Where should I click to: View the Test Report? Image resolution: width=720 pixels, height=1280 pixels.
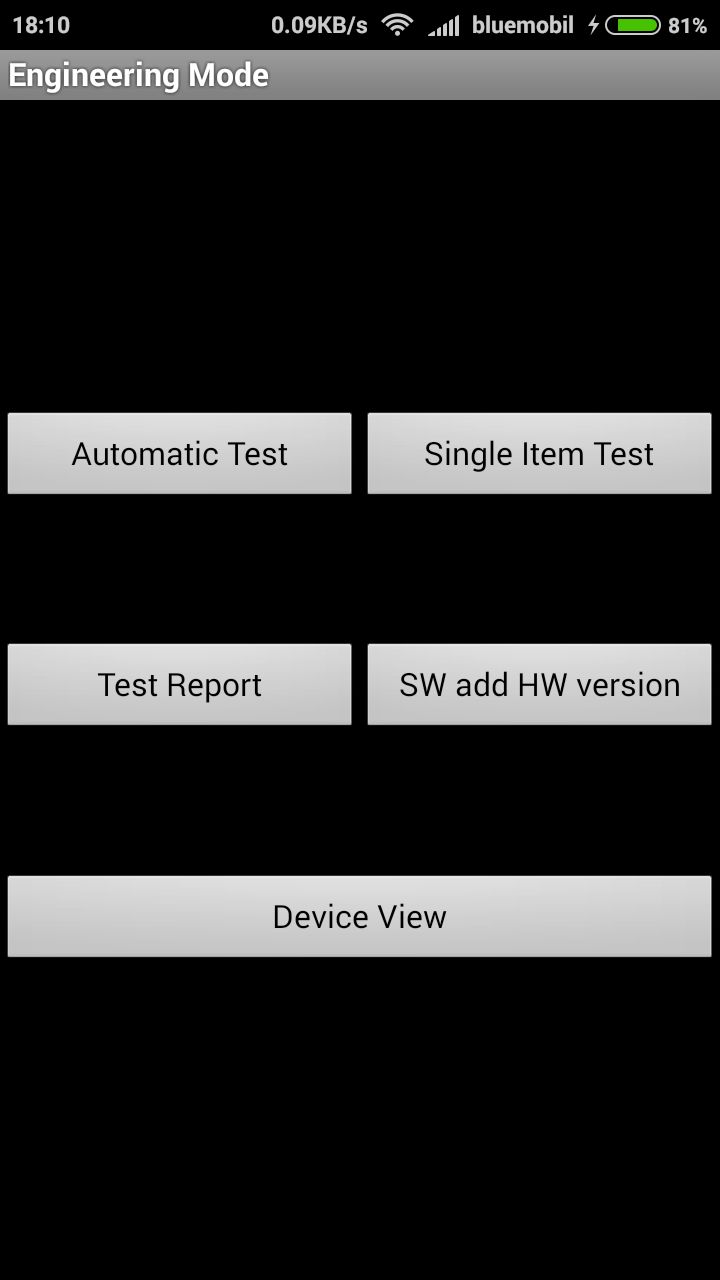coord(180,685)
